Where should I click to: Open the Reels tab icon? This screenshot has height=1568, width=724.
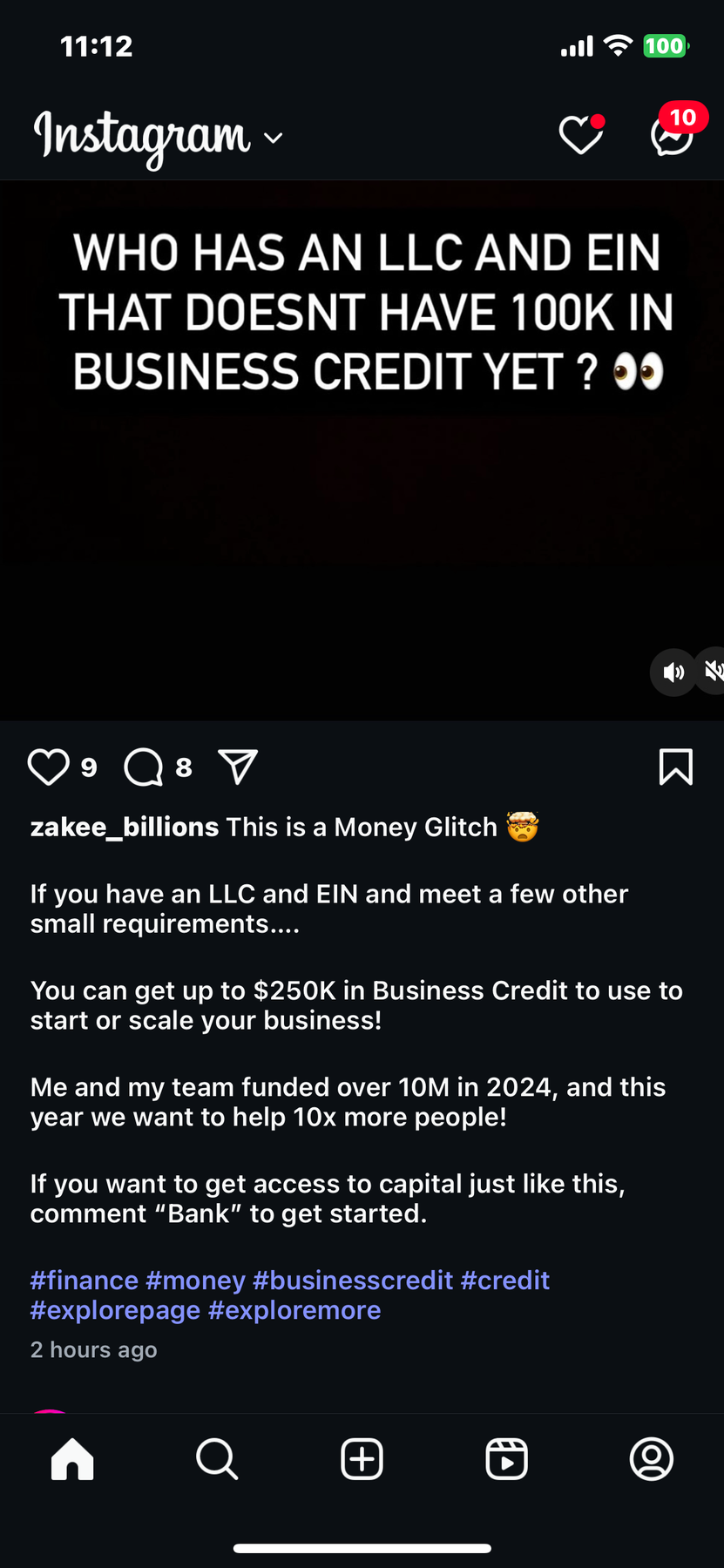pos(506,1459)
